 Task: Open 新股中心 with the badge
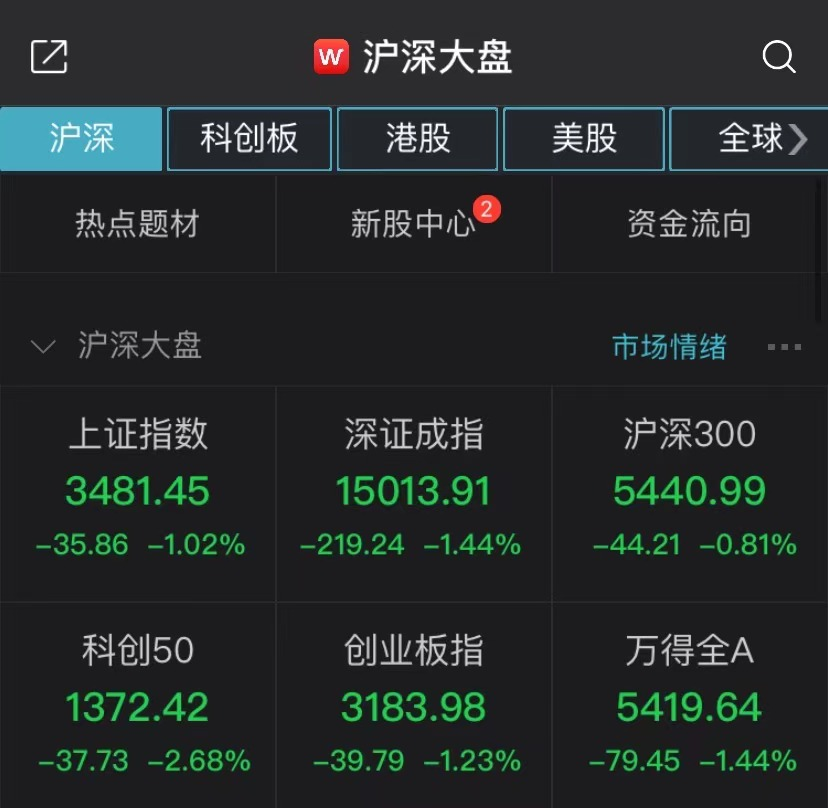(413, 224)
